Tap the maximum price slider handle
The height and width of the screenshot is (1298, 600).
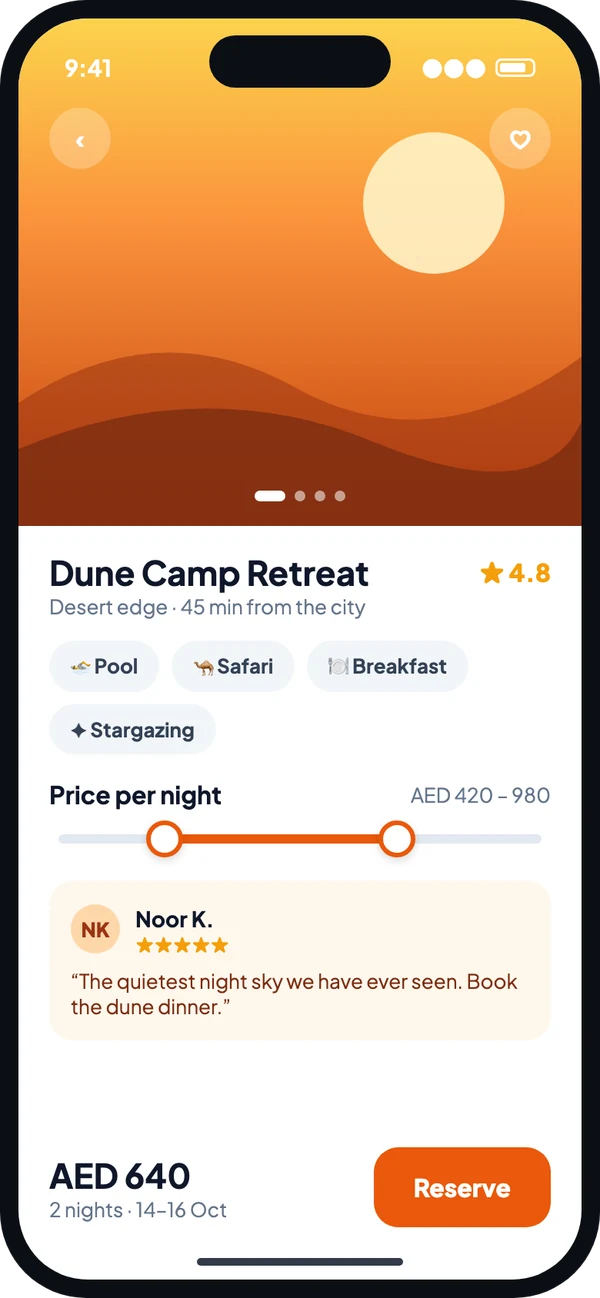pos(397,839)
